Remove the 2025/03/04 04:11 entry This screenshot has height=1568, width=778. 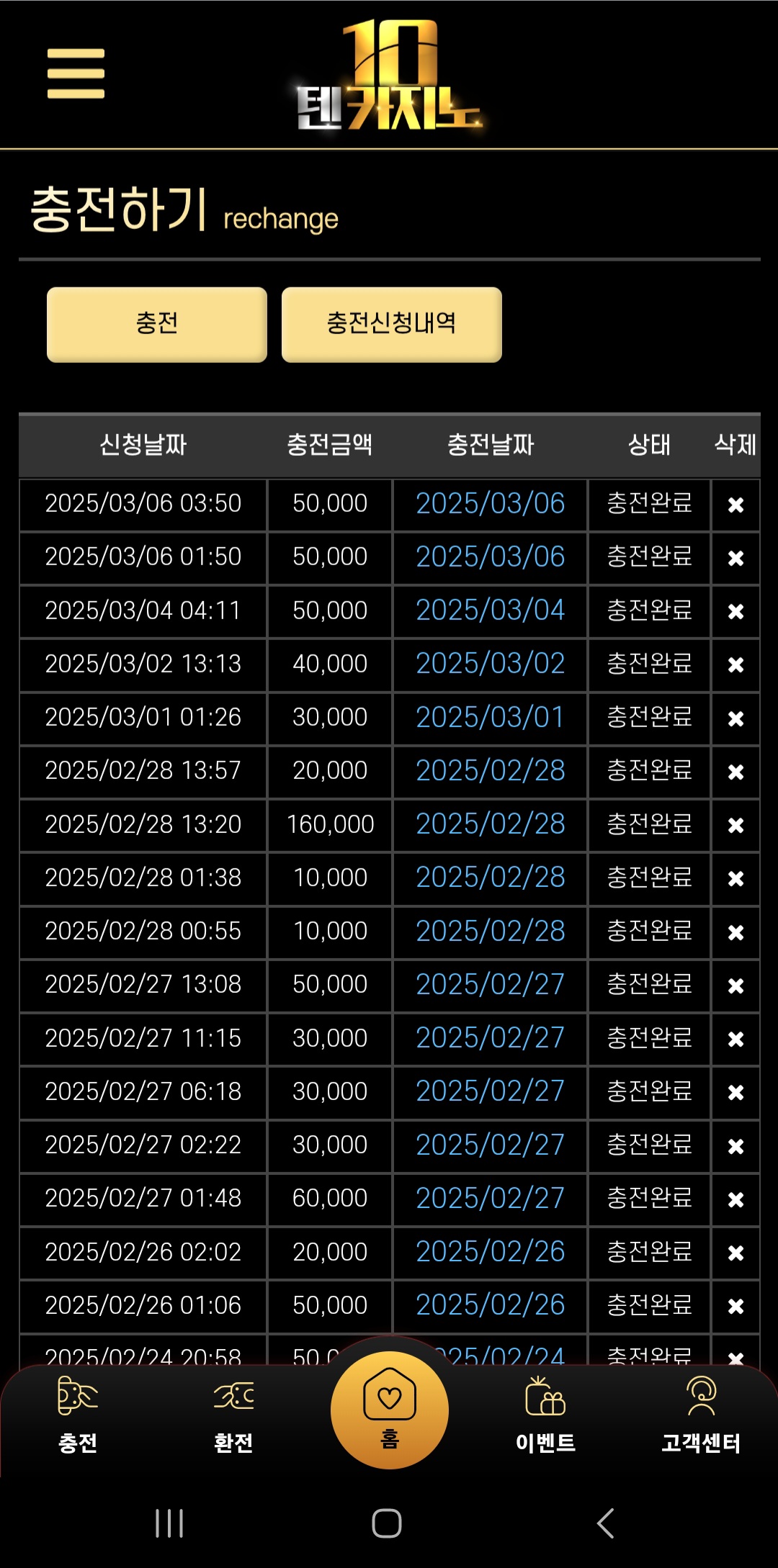[735, 611]
